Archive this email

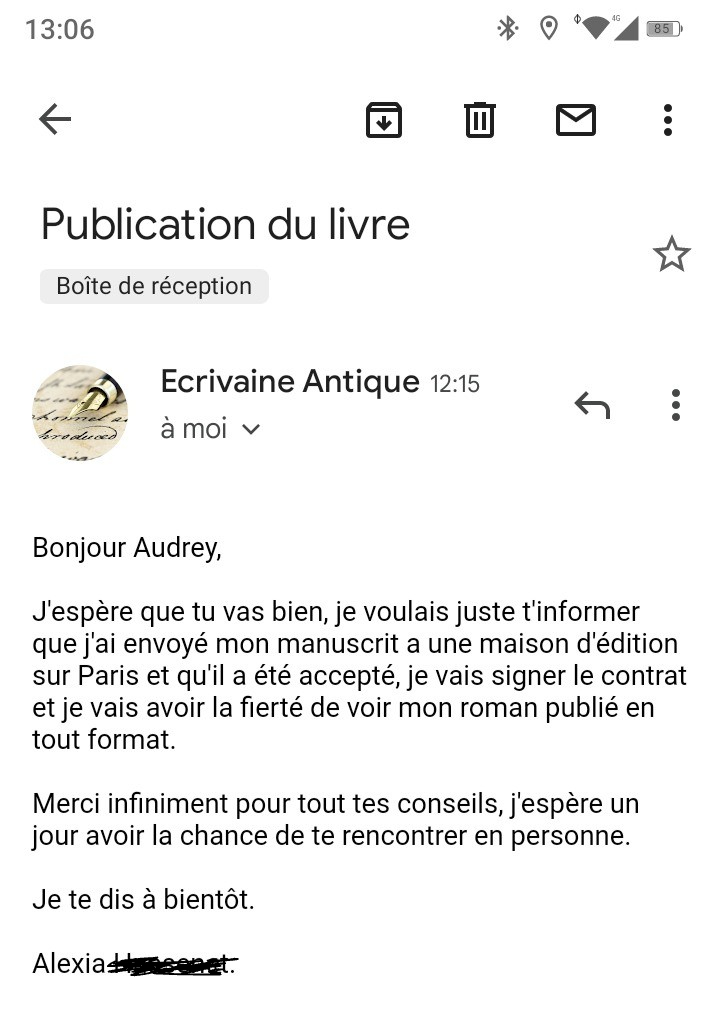[383, 120]
